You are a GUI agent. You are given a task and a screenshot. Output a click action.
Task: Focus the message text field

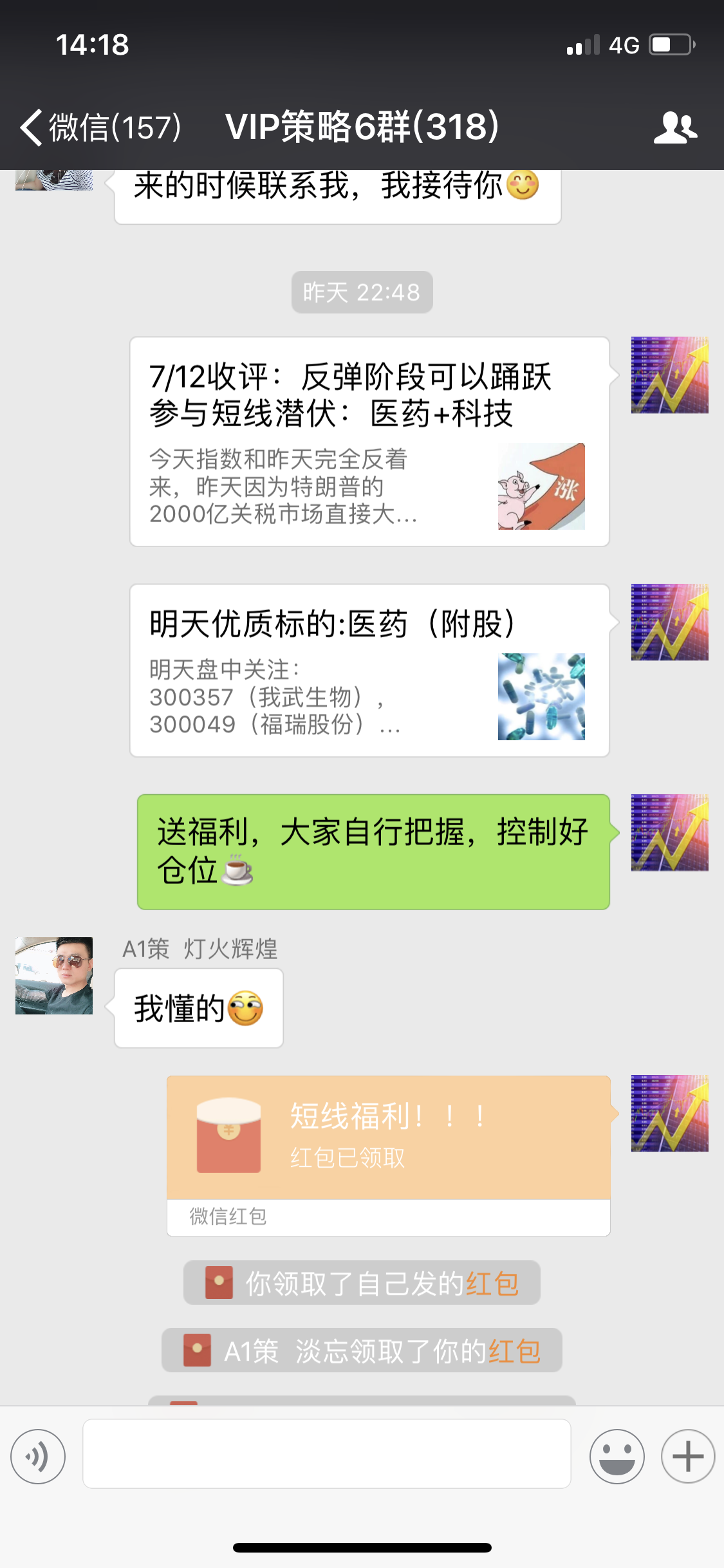coord(327,1454)
